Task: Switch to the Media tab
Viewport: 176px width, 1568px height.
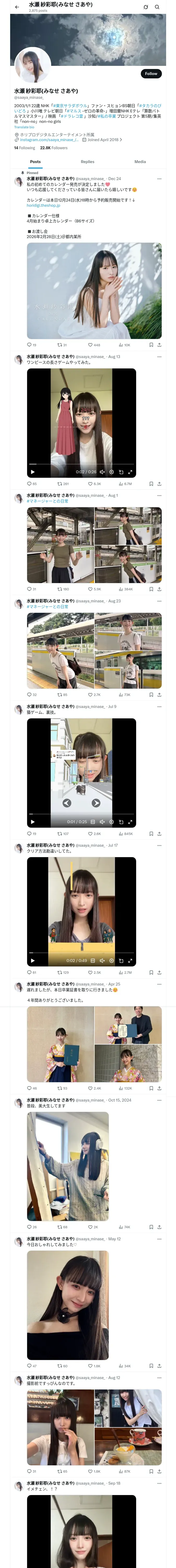Action: pos(140,162)
